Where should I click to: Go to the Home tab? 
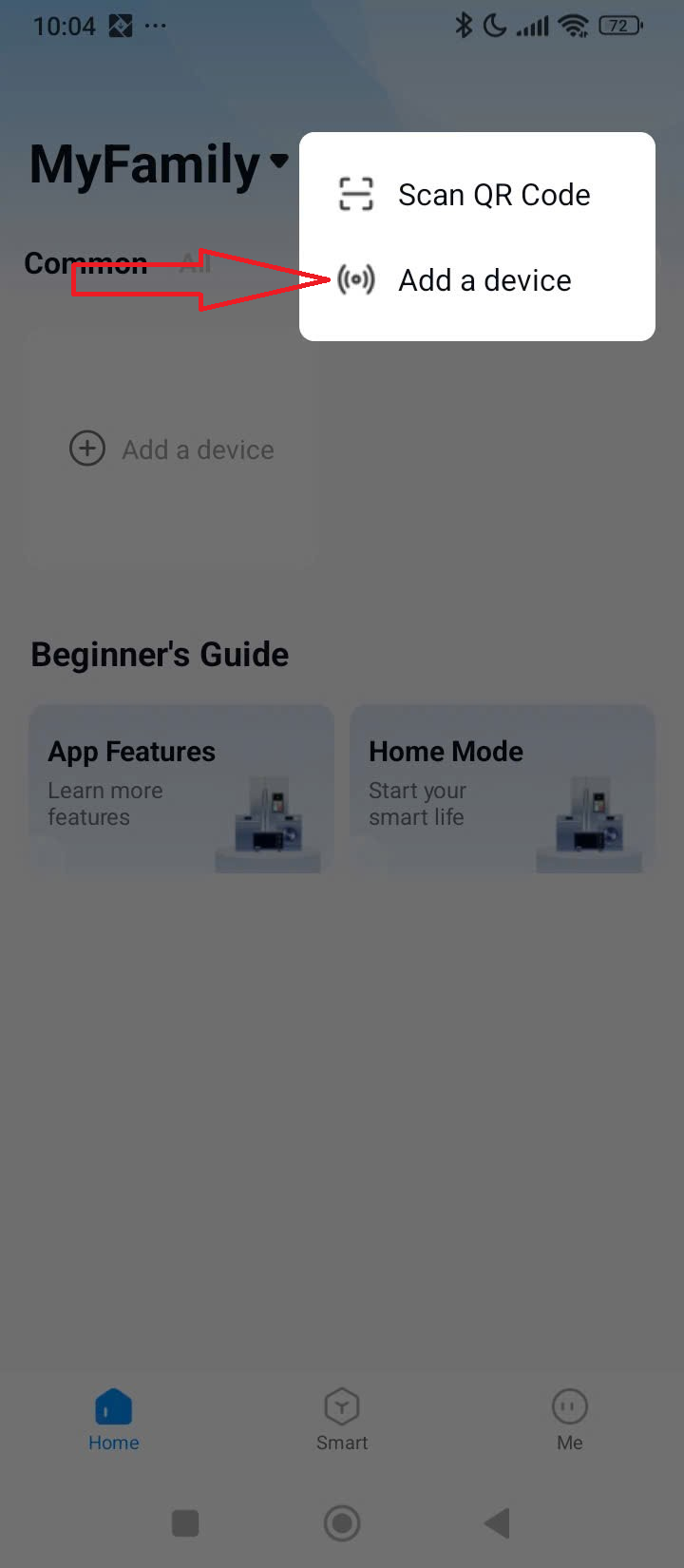pos(114,1420)
